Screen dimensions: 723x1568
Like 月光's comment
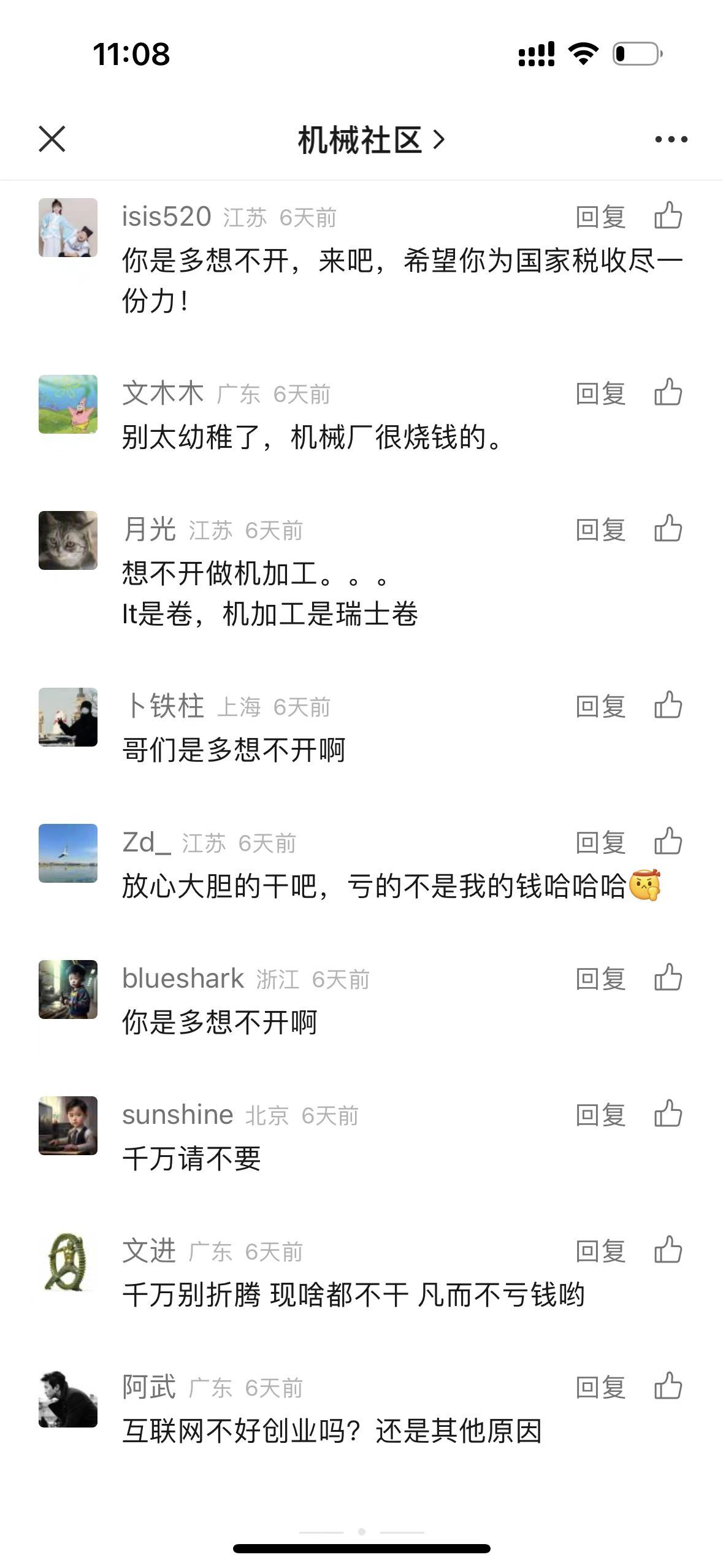click(x=668, y=529)
